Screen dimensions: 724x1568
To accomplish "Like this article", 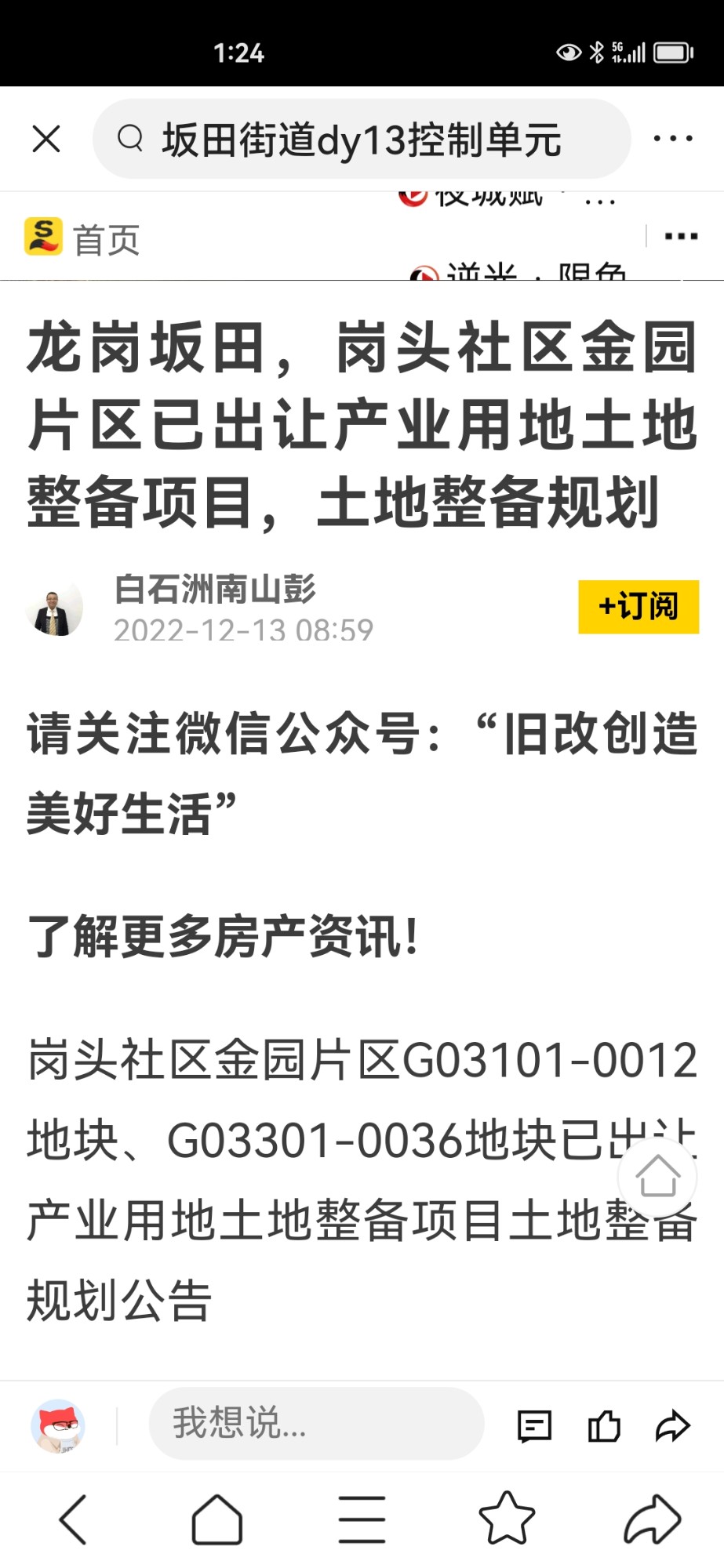I will (x=604, y=1426).
